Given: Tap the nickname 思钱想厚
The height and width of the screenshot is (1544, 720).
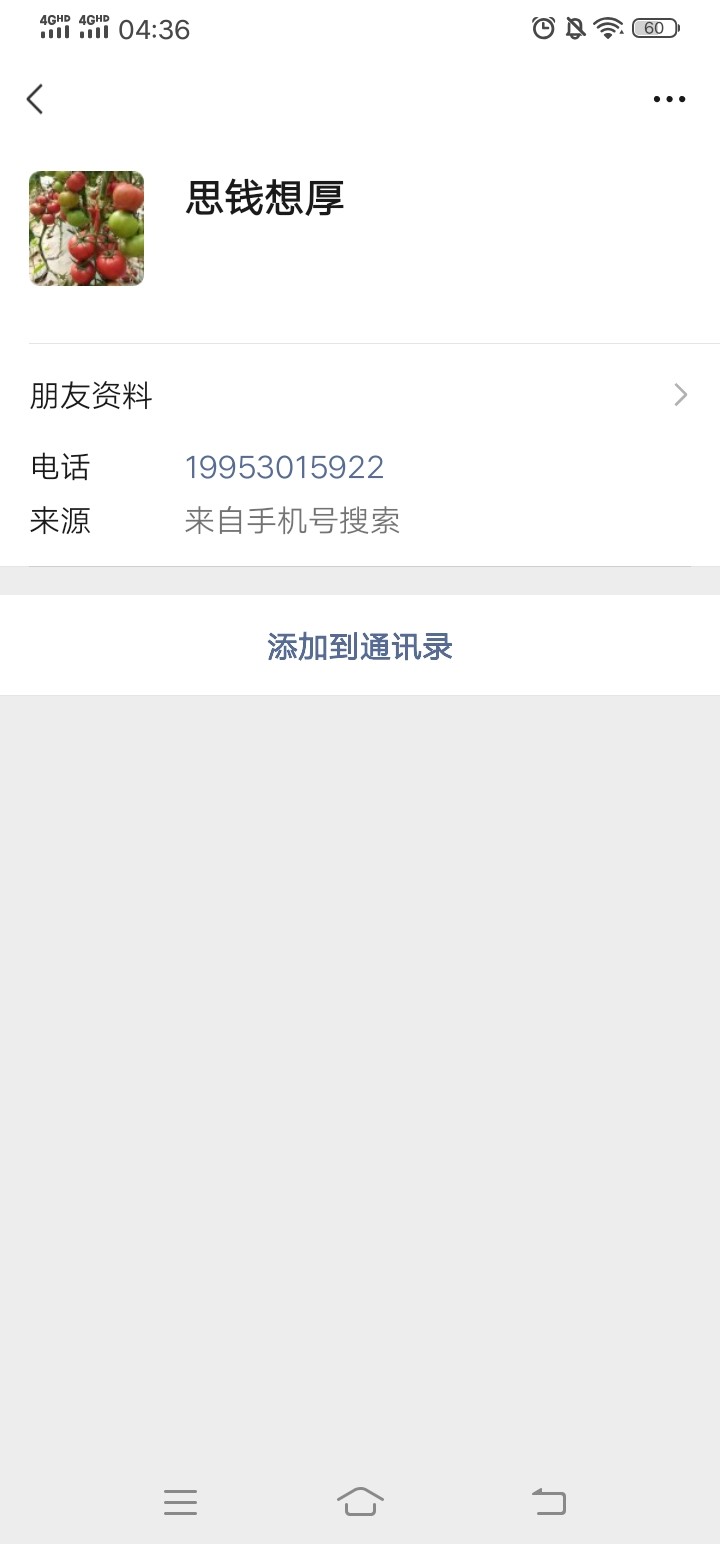Looking at the screenshot, I should pos(265,196).
